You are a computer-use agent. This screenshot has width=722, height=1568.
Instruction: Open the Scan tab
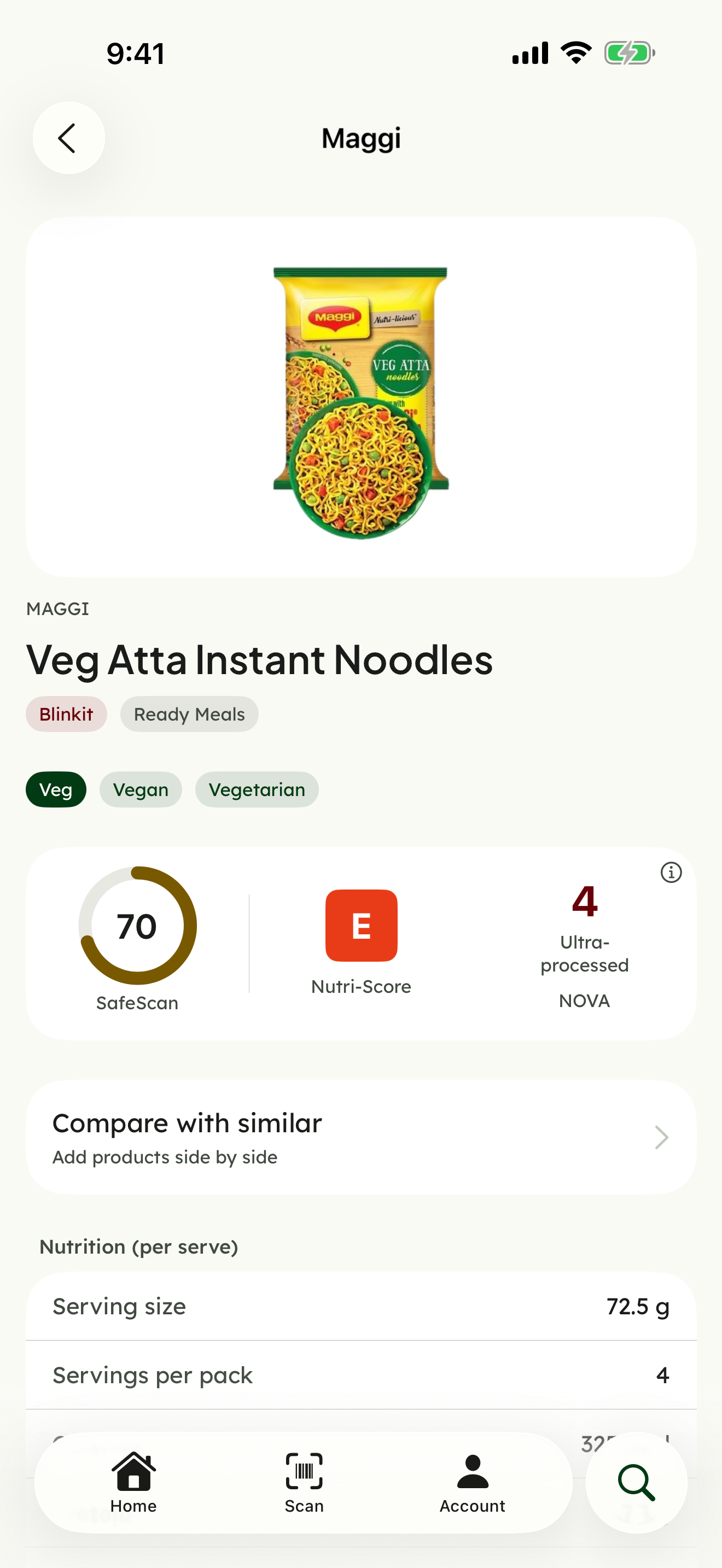point(304,1483)
